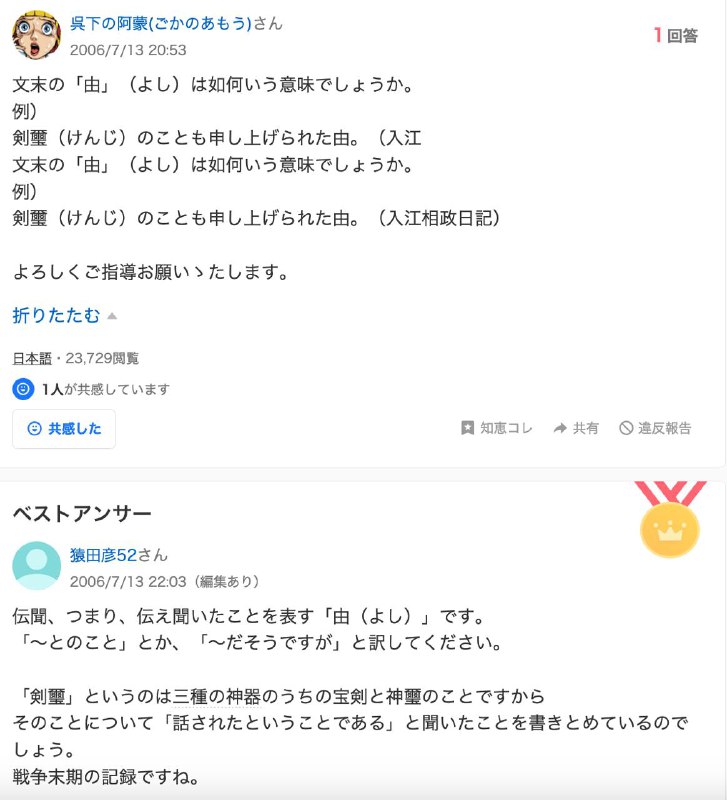Report a violation with 違反報告

(655, 428)
